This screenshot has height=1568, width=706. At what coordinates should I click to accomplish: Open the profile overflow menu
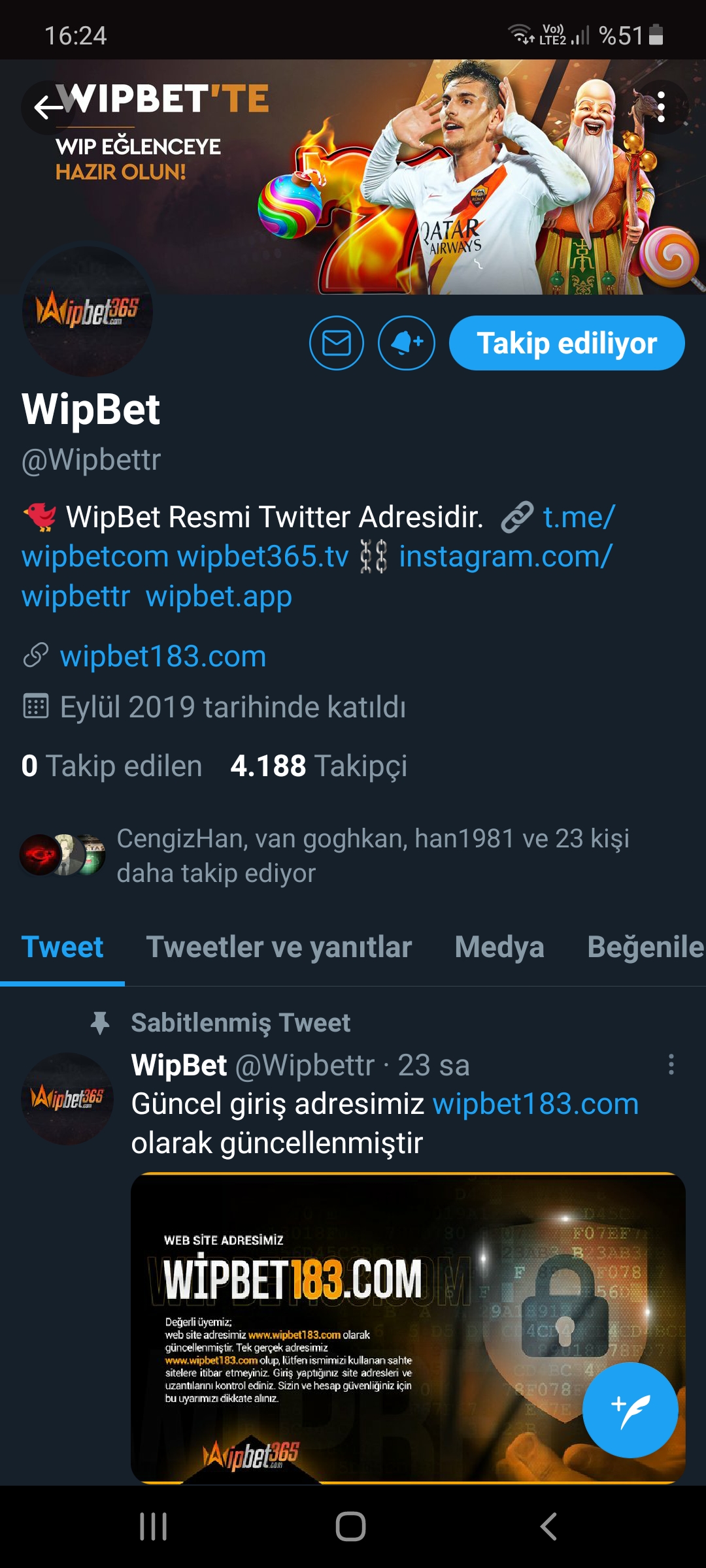(661, 107)
